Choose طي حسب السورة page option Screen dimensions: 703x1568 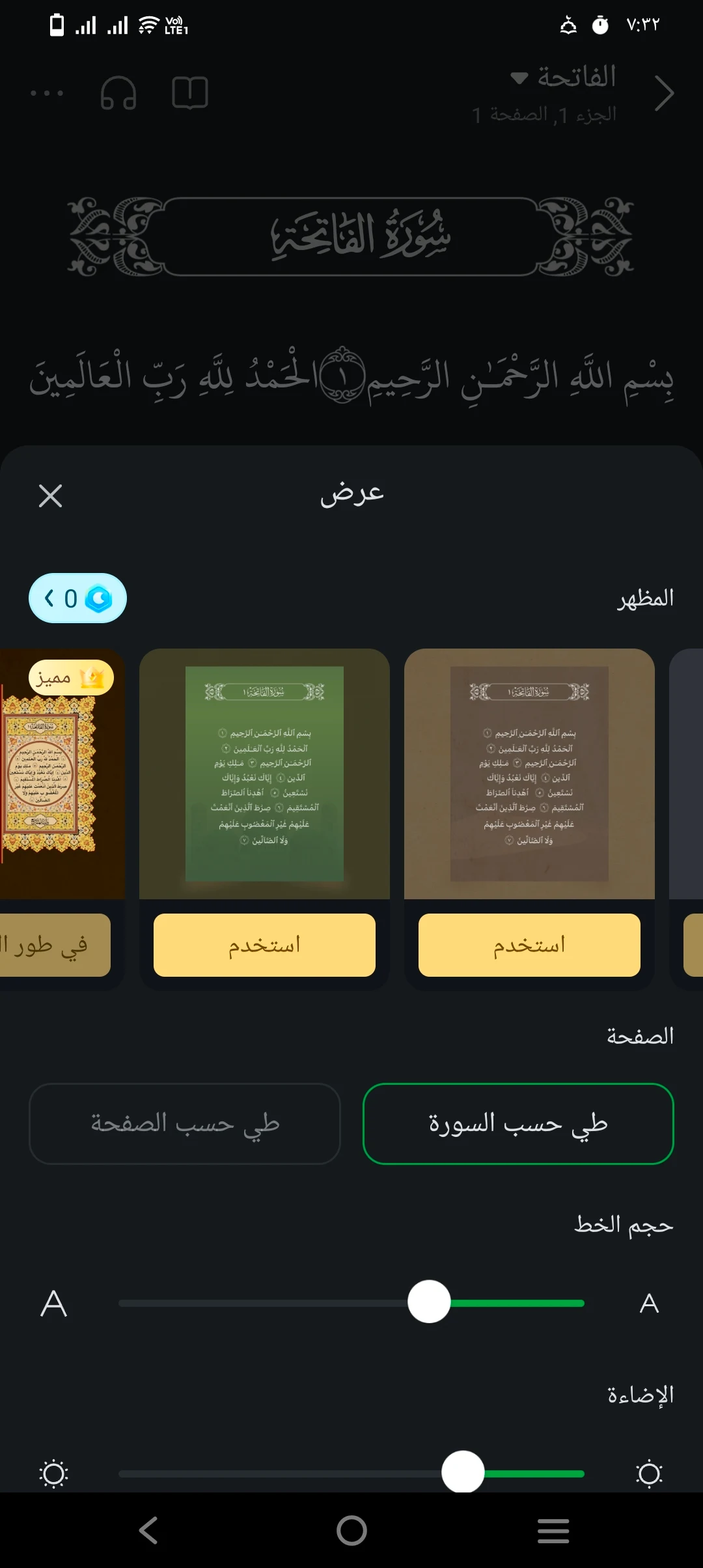518,1123
